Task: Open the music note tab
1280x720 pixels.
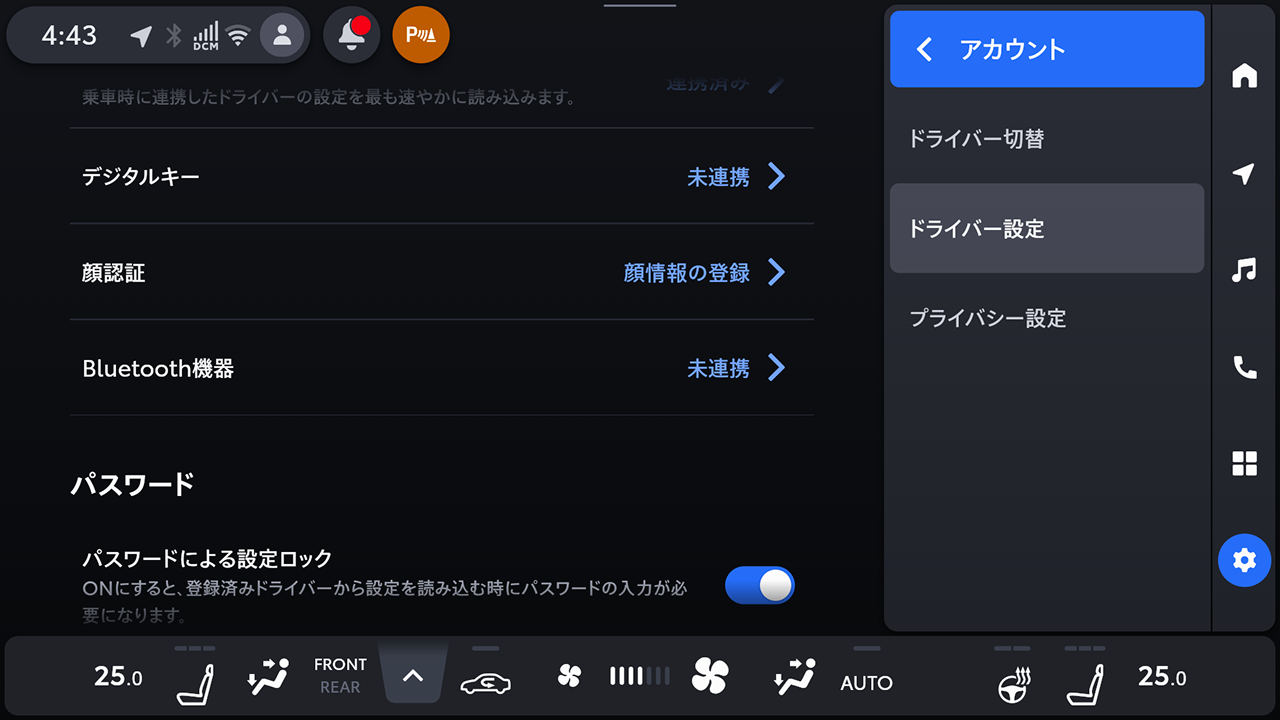Action: pos(1244,270)
